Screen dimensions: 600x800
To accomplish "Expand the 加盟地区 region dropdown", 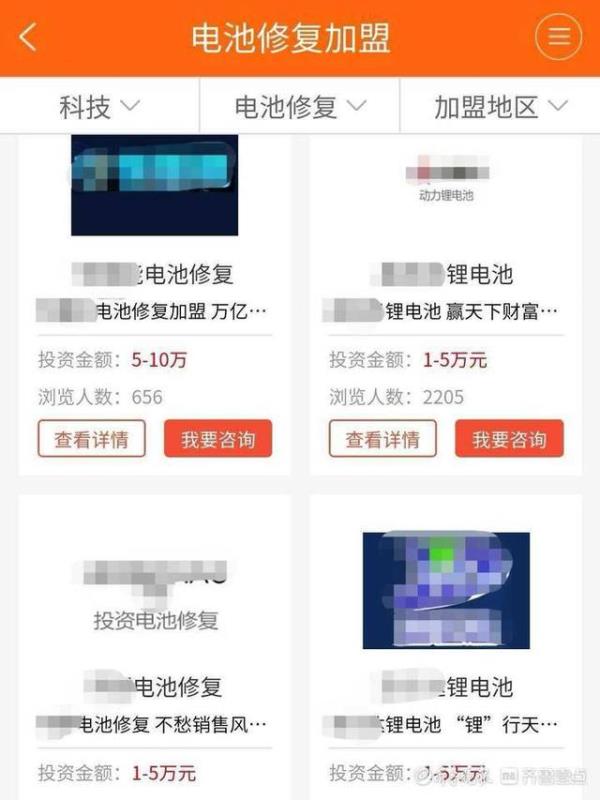I will [500, 107].
